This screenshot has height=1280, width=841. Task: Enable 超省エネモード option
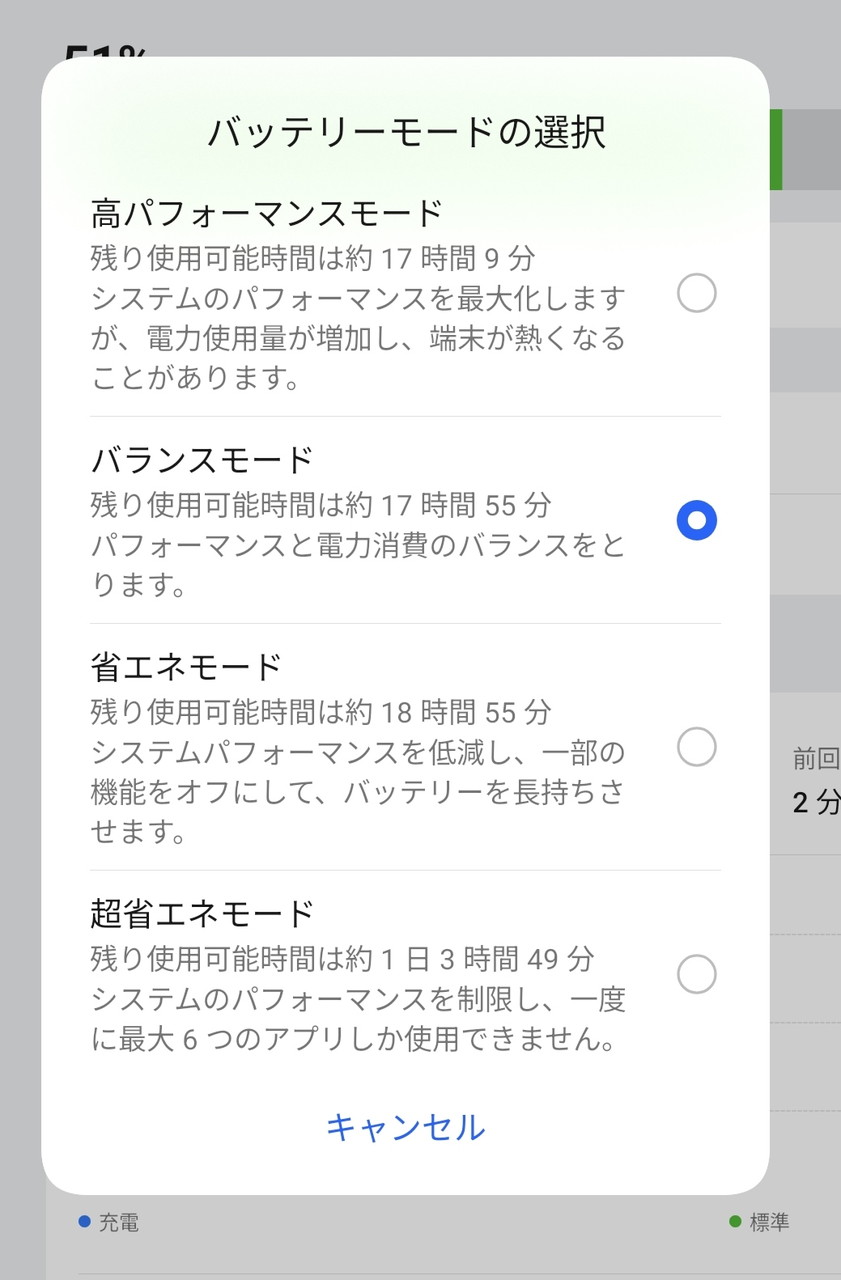click(x=696, y=974)
